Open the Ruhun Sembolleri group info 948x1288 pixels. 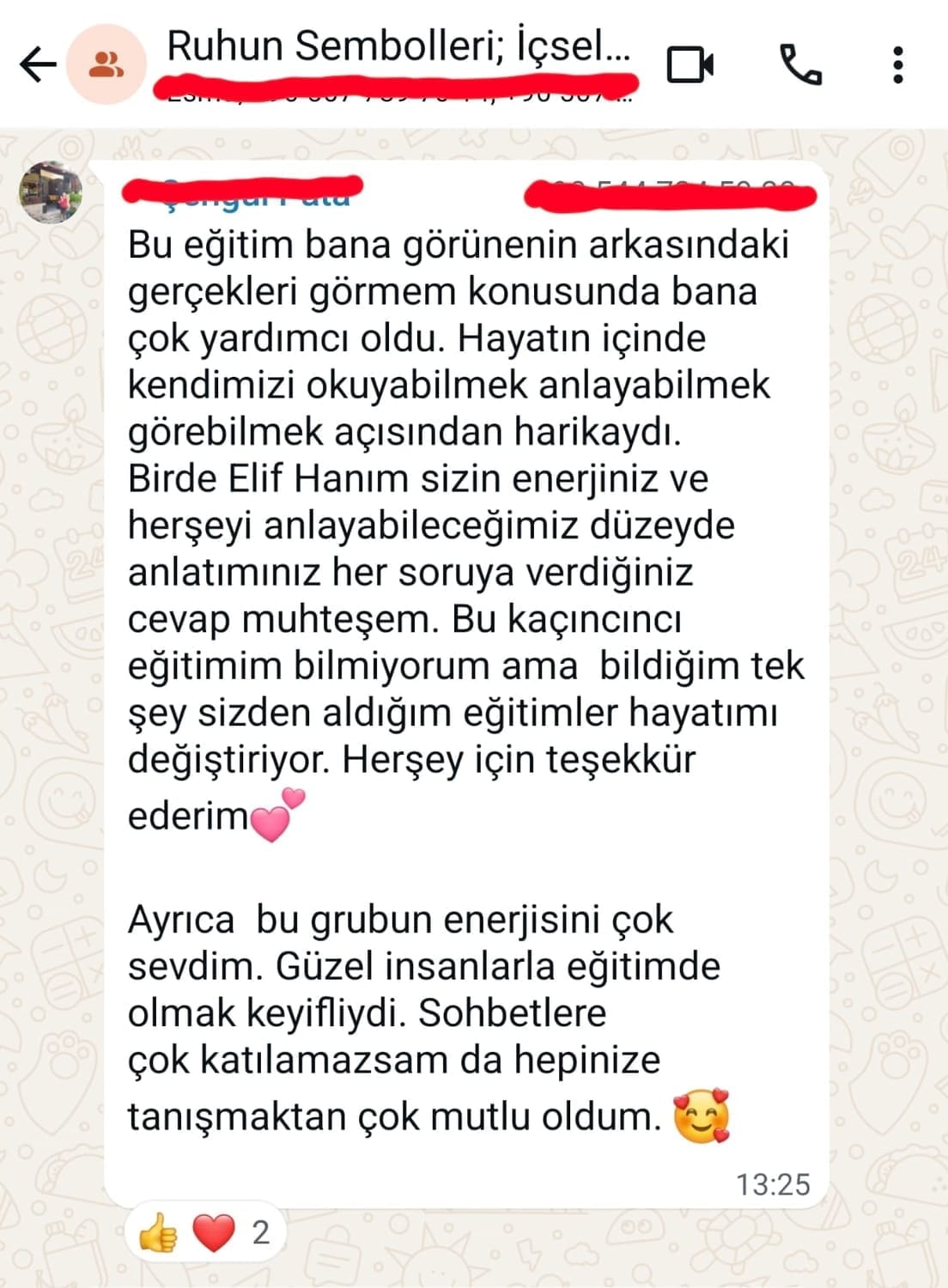point(398,47)
